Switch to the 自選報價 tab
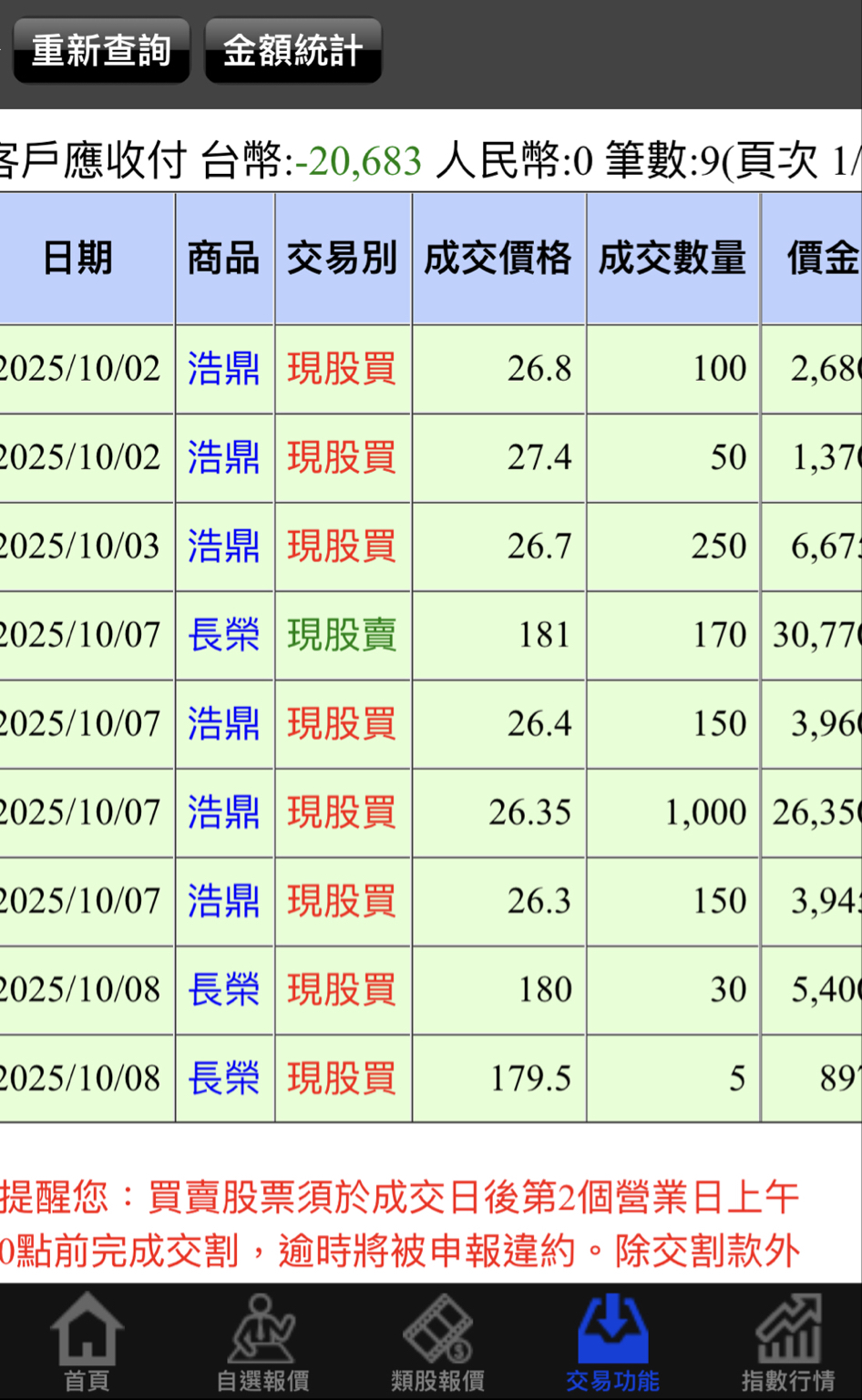Image resolution: width=862 pixels, height=1400 pixels. [262, 1343]
